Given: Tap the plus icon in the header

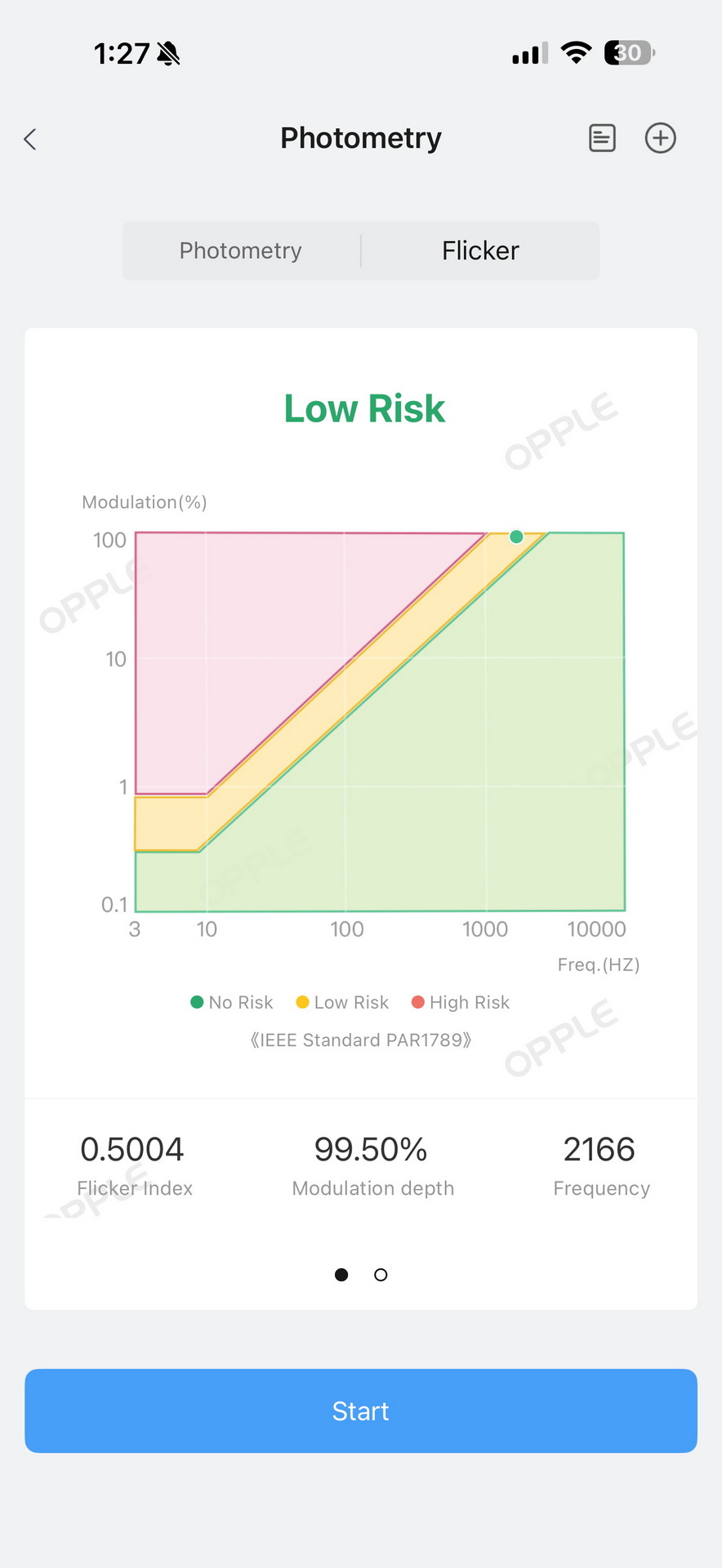Looking at the screenshot, I should click(660, 138).
